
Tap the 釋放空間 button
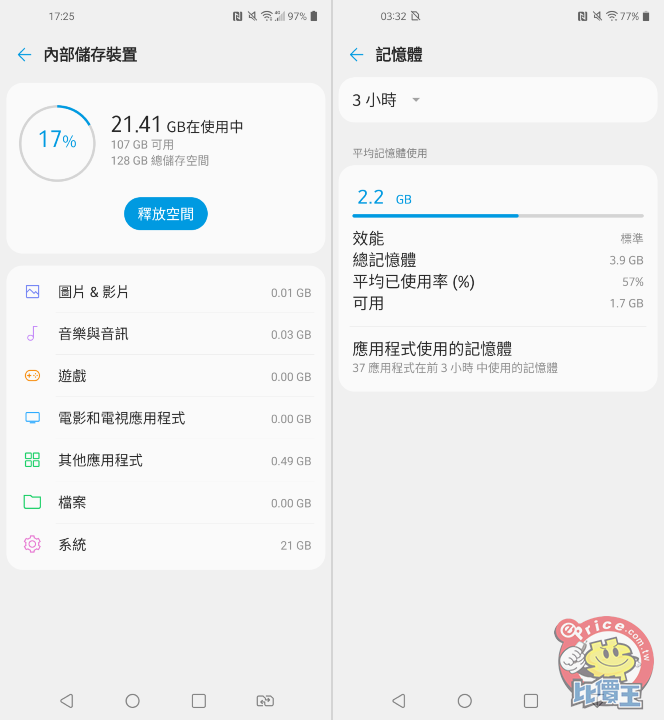click(x=166, y=214)
